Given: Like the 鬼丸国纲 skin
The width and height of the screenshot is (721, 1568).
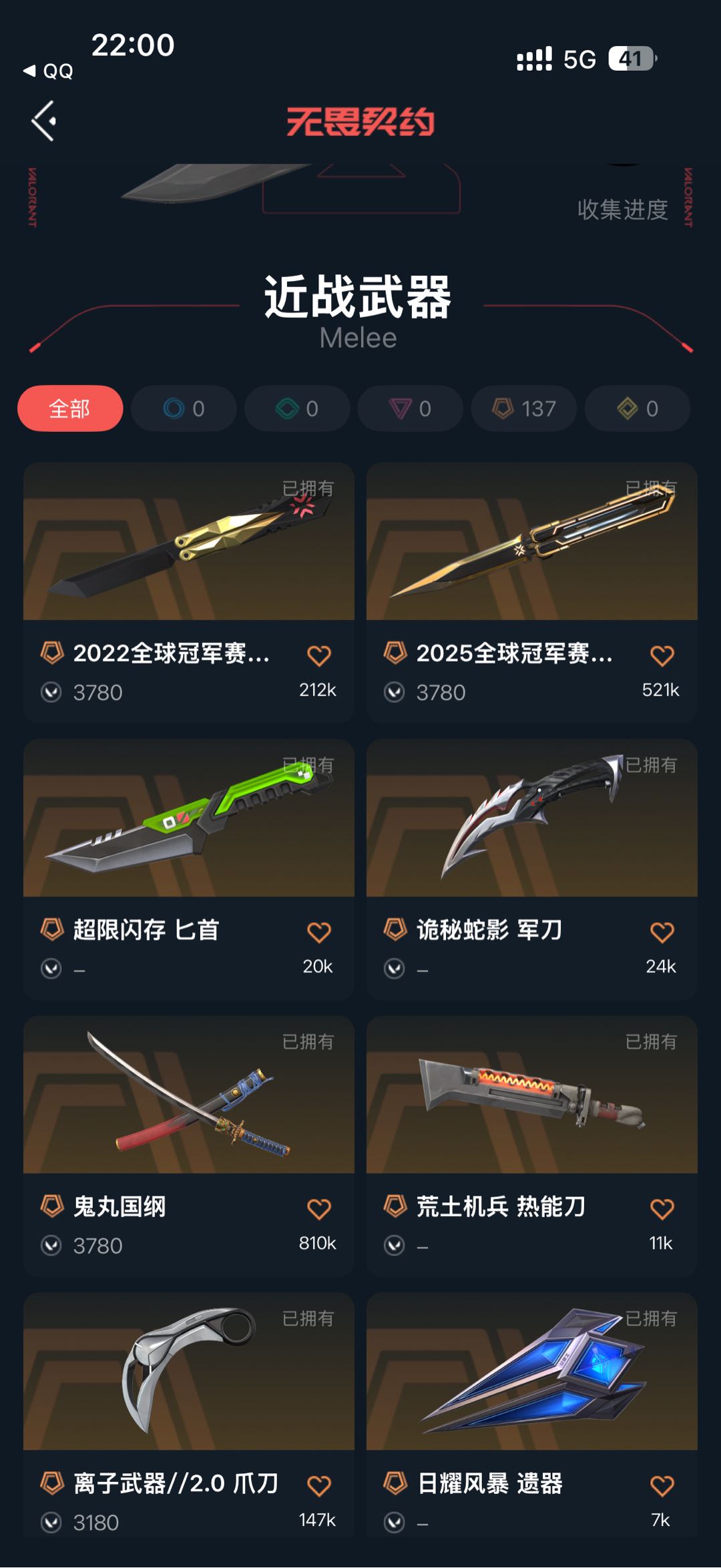Looking at the screenshot, I should pos(318,1209).
